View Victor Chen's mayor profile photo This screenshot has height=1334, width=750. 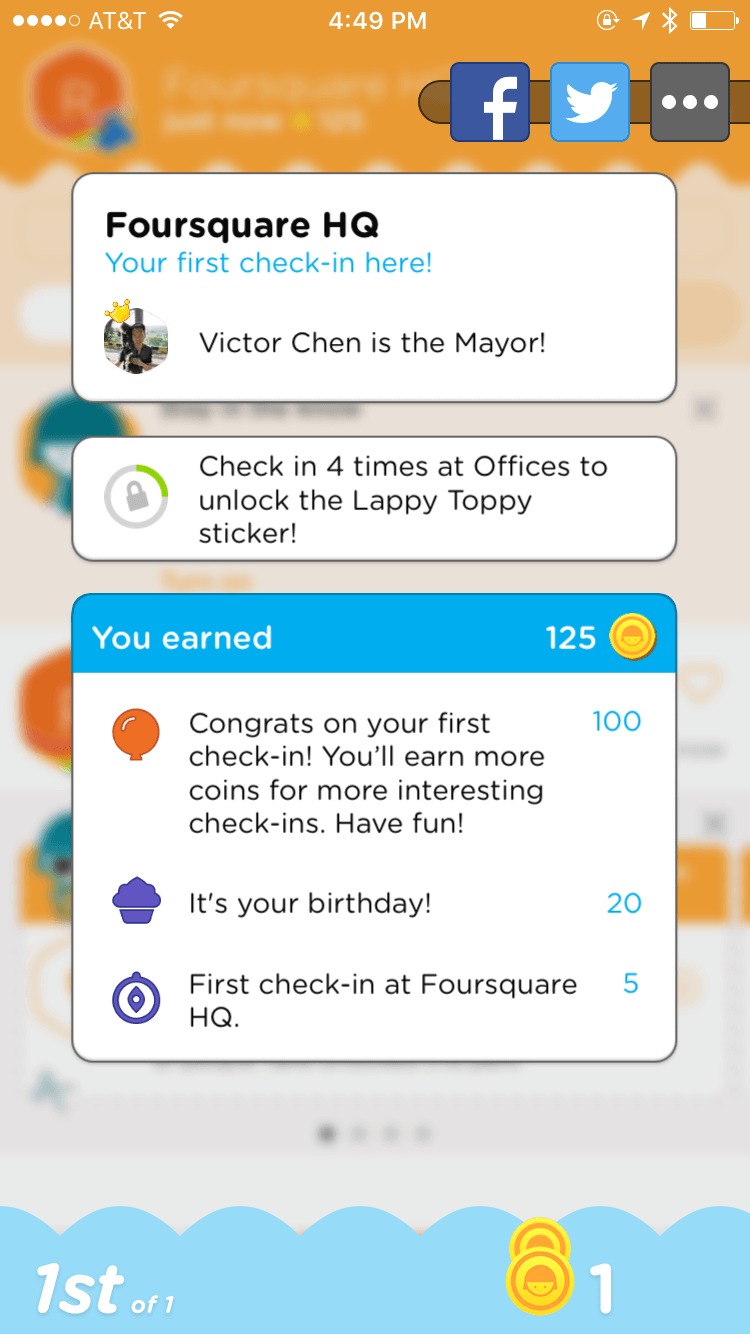pyautogui.click(x=136, y=341)
